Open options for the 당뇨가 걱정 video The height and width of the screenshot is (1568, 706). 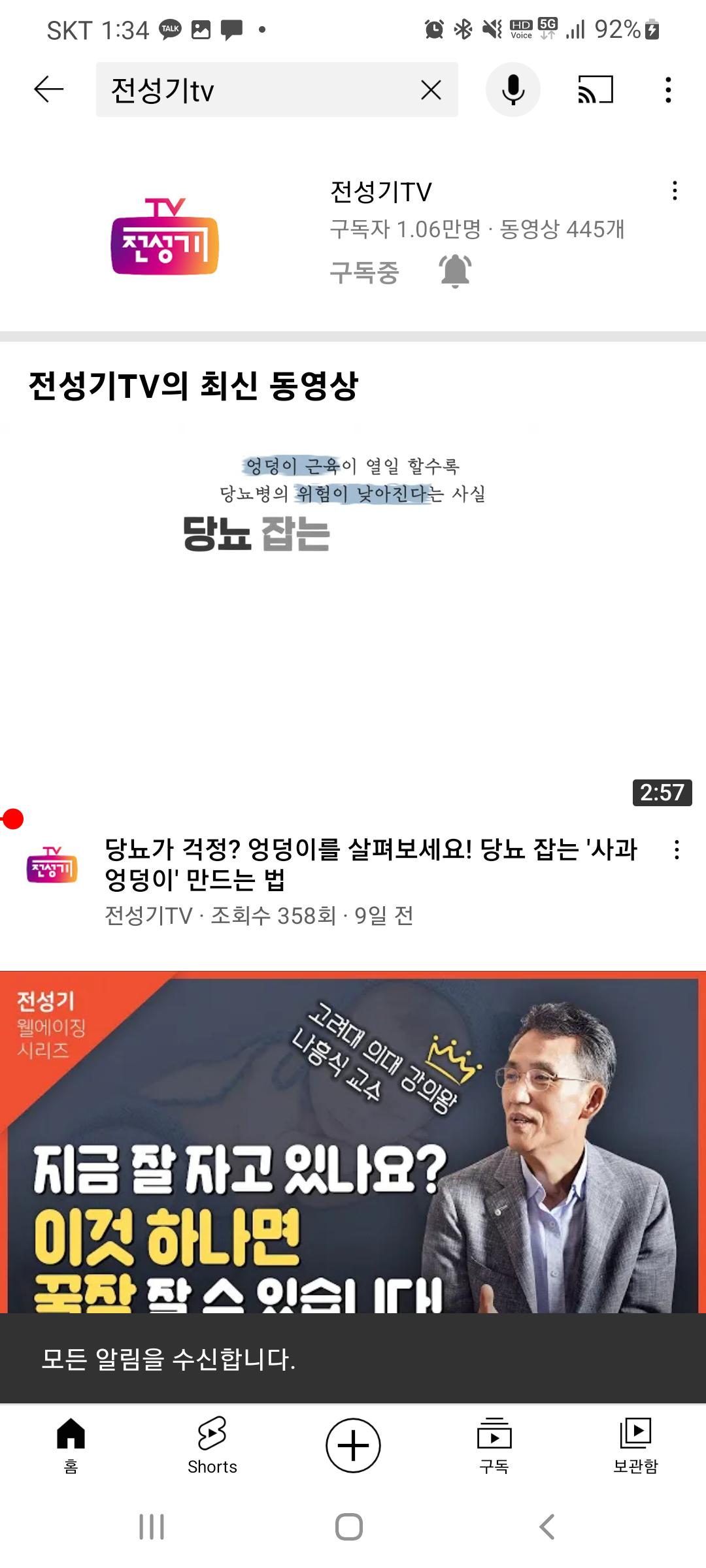[x=677, y=850]
